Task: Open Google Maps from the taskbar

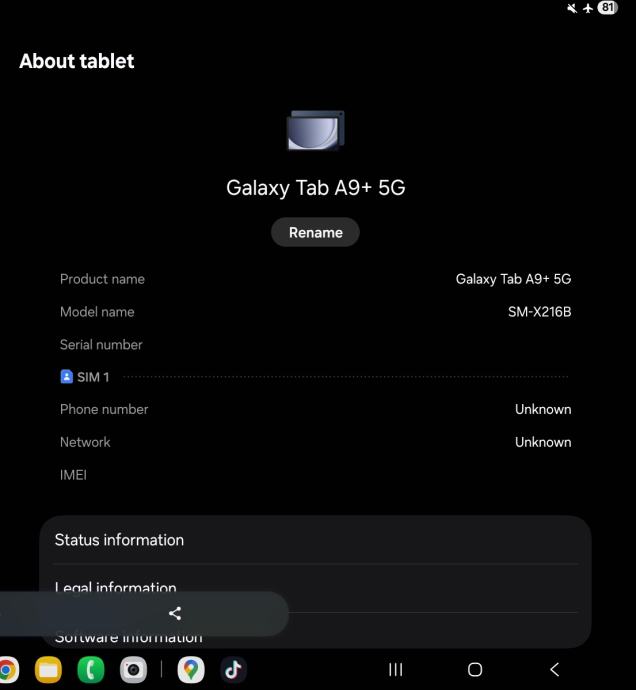Action: pyautogui.click(x=190, y=669)
